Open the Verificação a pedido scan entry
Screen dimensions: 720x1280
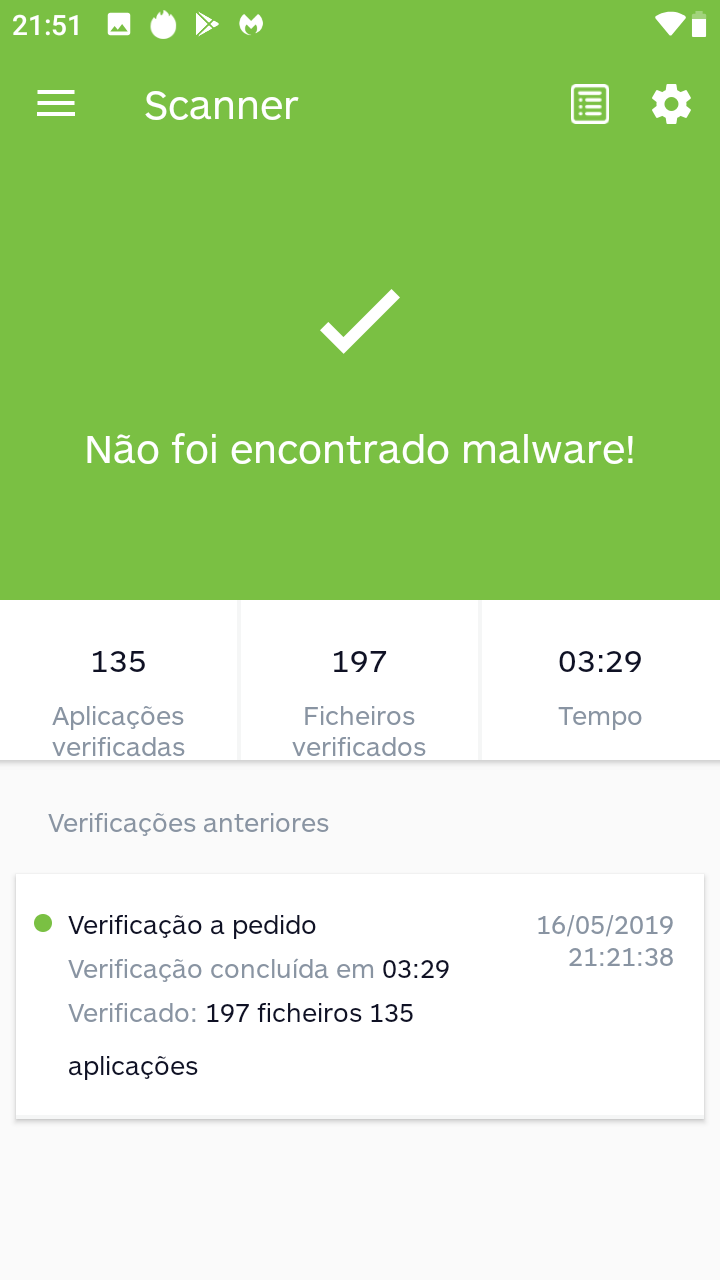pyautogui.click(x=360, y=995)
